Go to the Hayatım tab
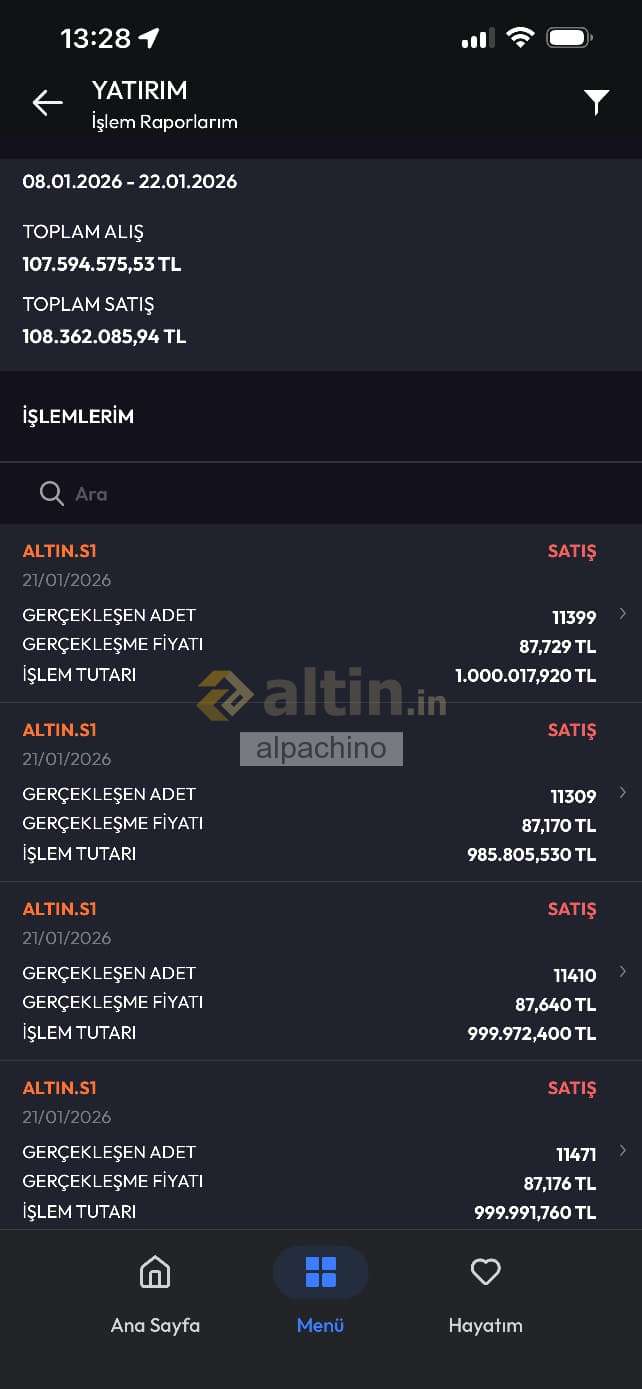642x1389 pixels. pos(485,1295)
